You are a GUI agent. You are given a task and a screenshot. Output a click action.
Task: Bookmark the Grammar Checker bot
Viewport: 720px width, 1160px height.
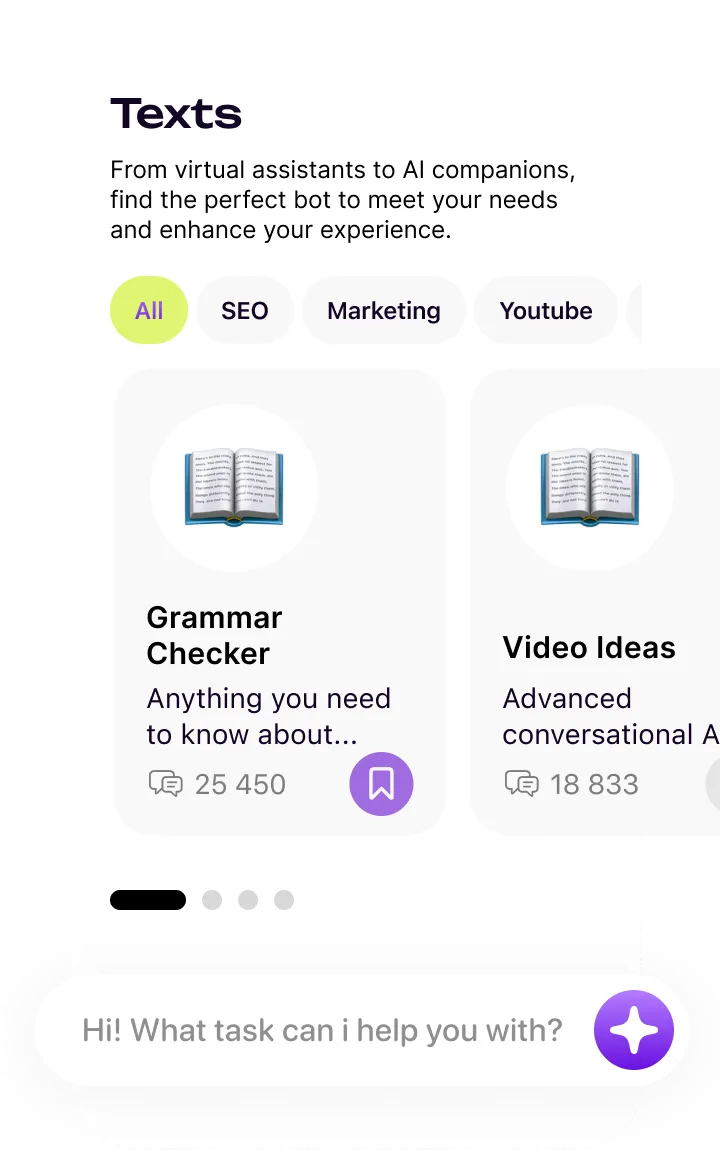tap(381, 784)
